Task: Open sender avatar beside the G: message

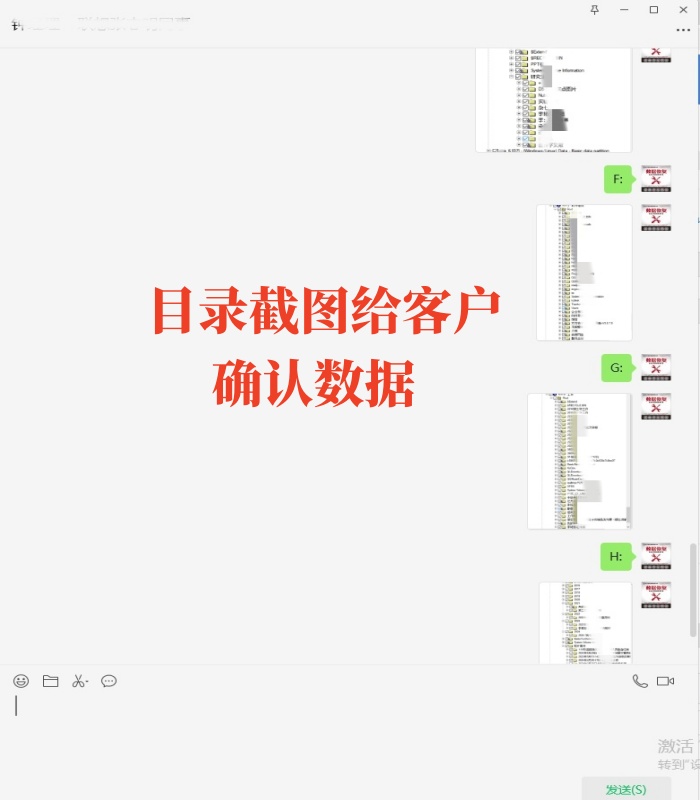Action: pyautogui.click(x=656, y=368)
